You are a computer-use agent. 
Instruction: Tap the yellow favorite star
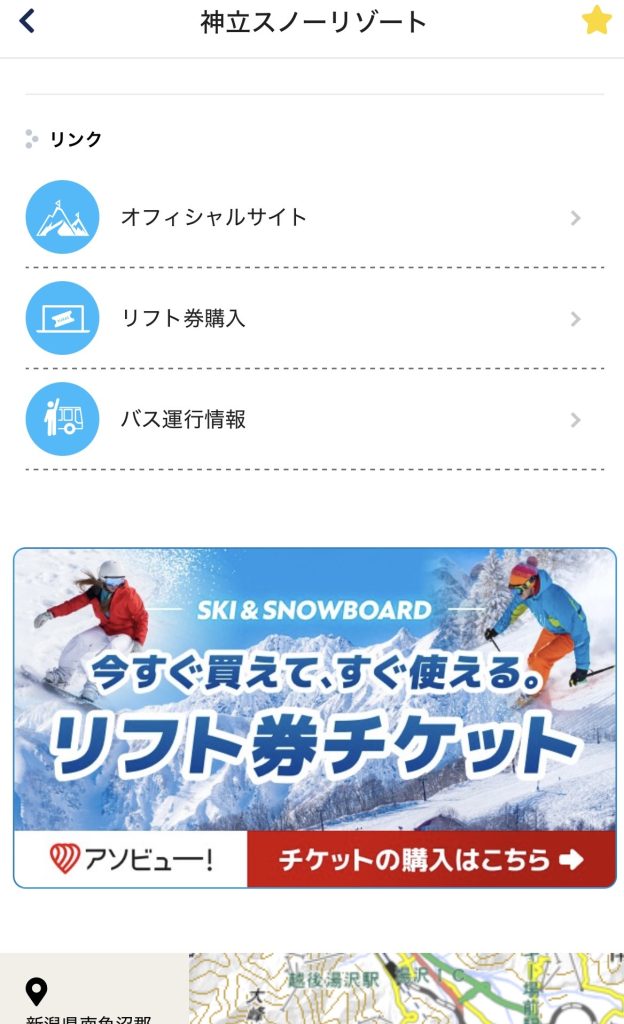(596, 21)
